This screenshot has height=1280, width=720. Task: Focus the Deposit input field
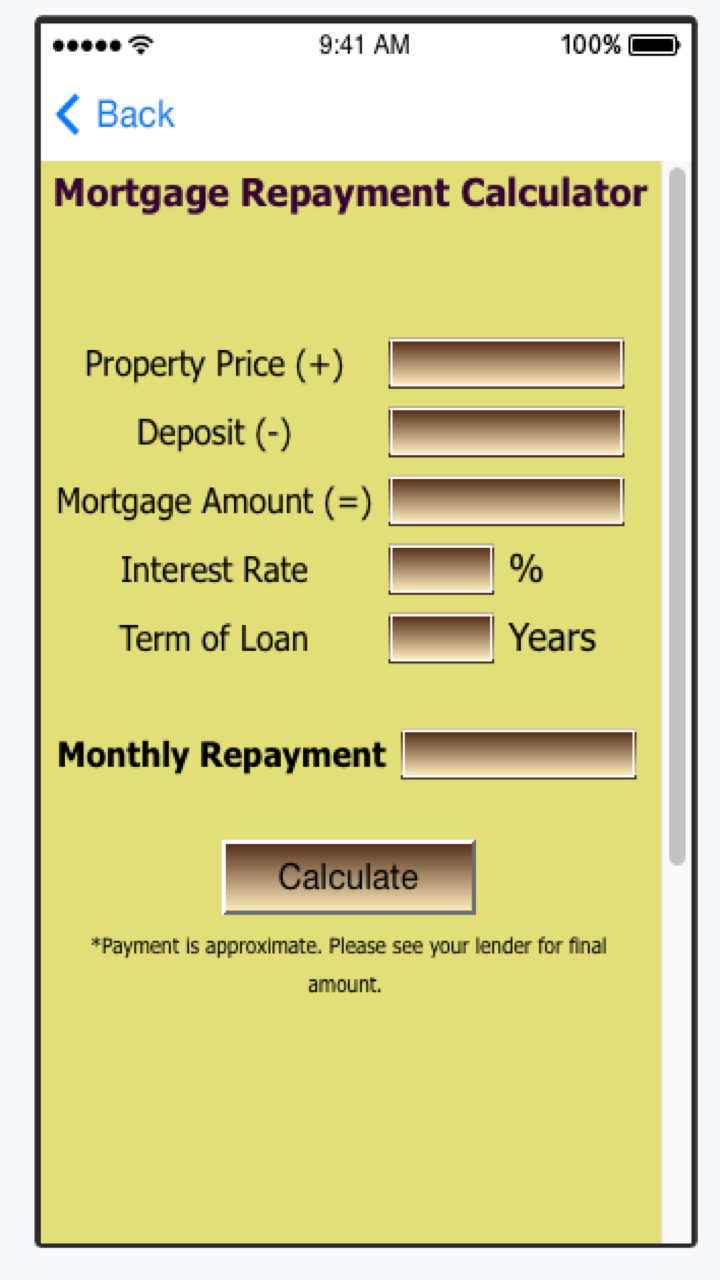point(506,432)
